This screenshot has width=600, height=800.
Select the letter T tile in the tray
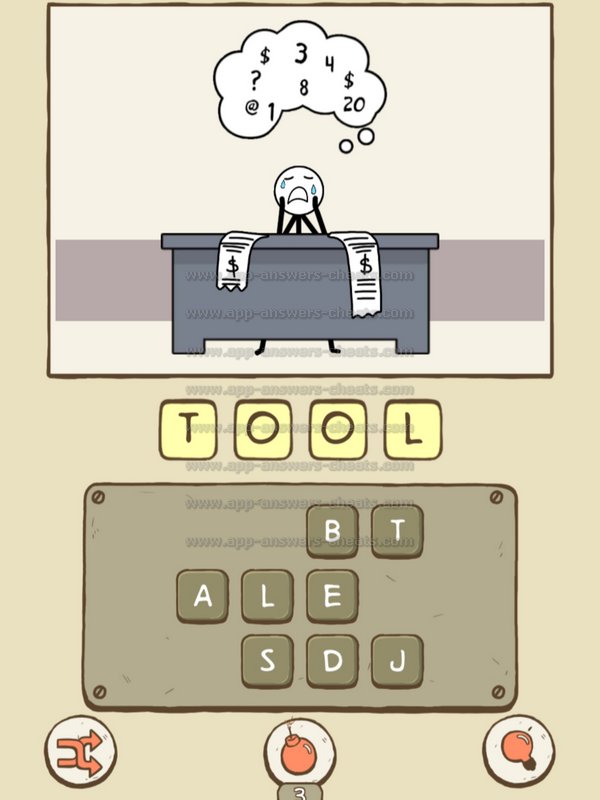398,531
